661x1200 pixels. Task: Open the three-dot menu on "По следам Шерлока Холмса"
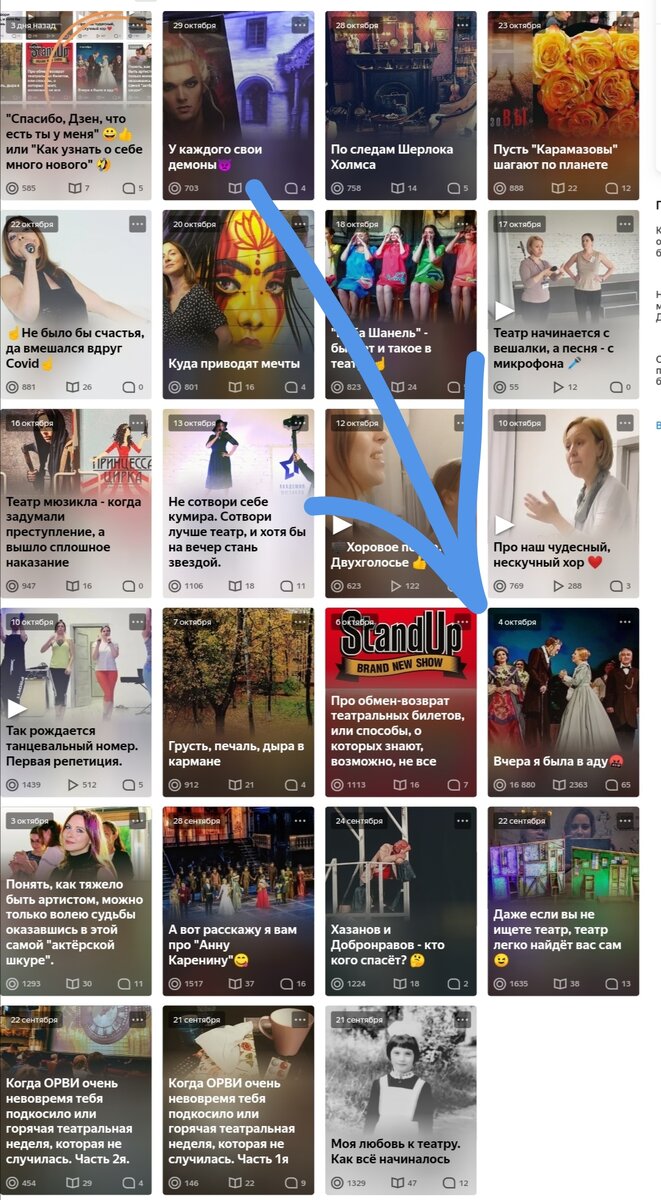coord(463,25)
